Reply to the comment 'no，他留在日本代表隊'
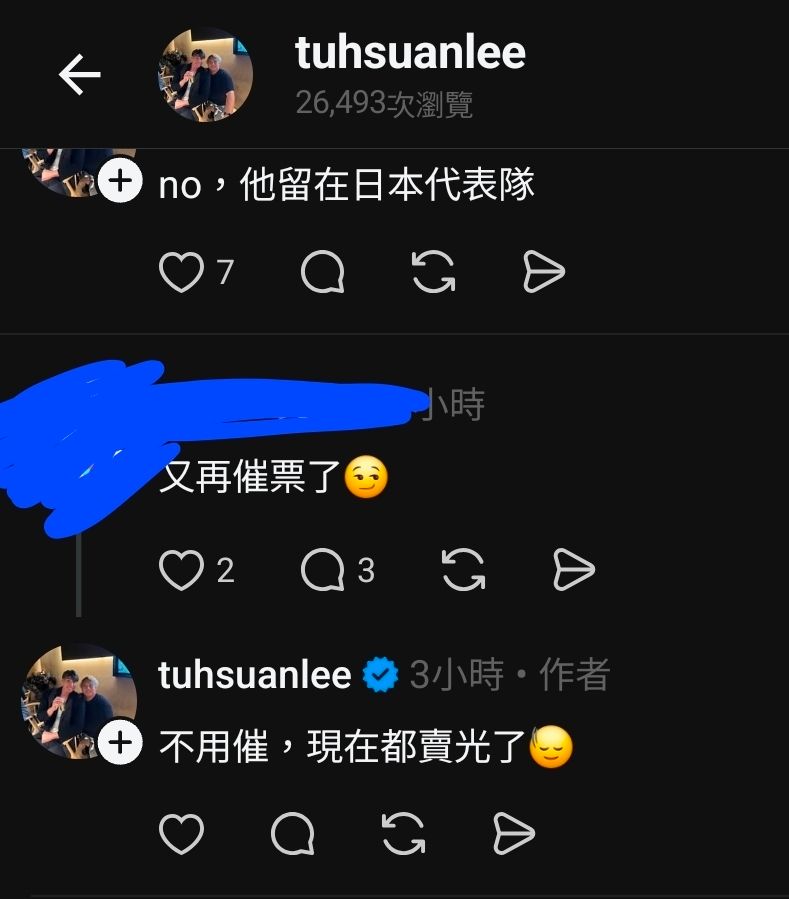This screenshot has height=899, width=789. pyautogui.click(x=323, y=272)
